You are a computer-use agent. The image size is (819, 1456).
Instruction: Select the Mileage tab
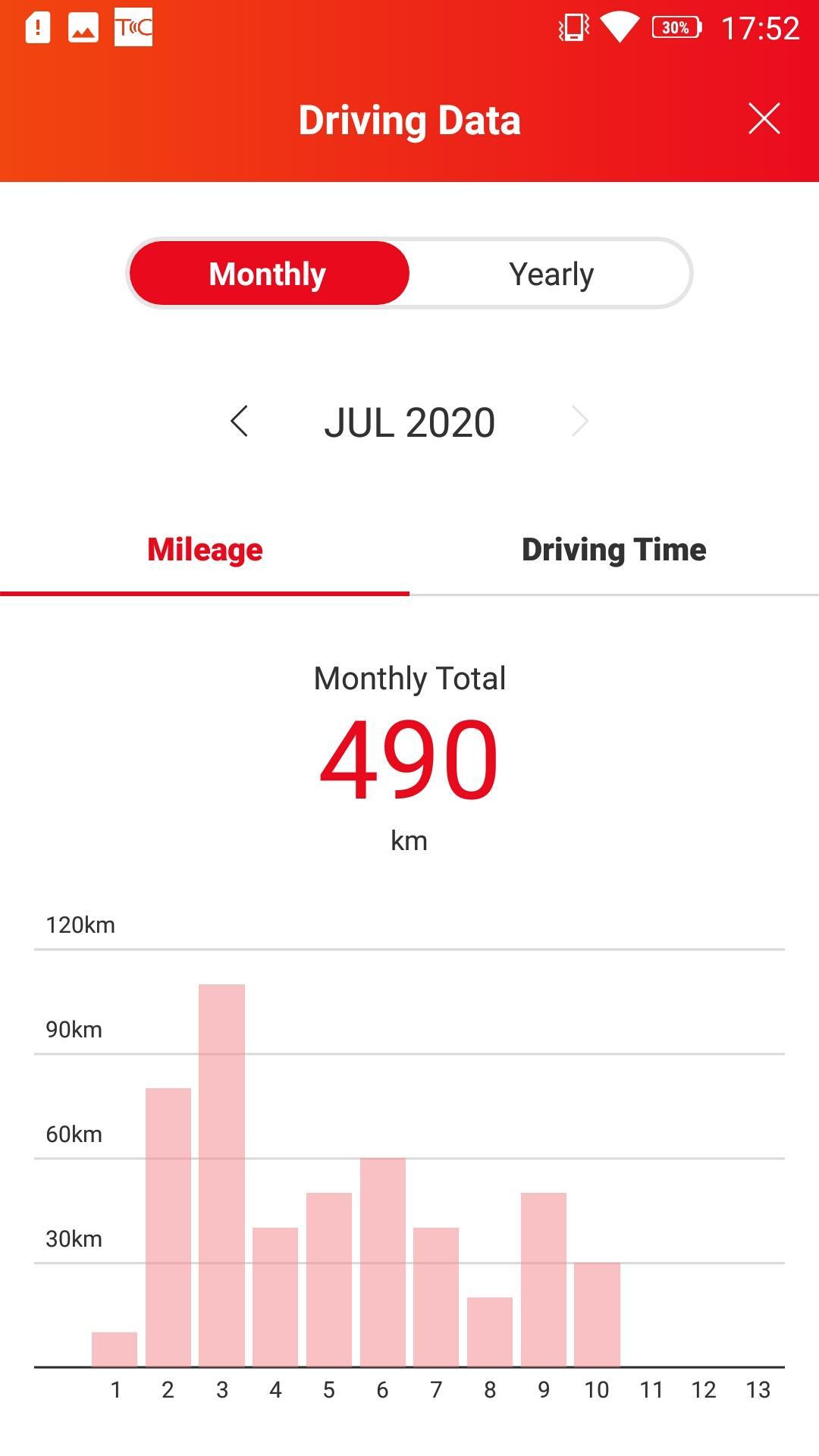(x=205, y=551)
